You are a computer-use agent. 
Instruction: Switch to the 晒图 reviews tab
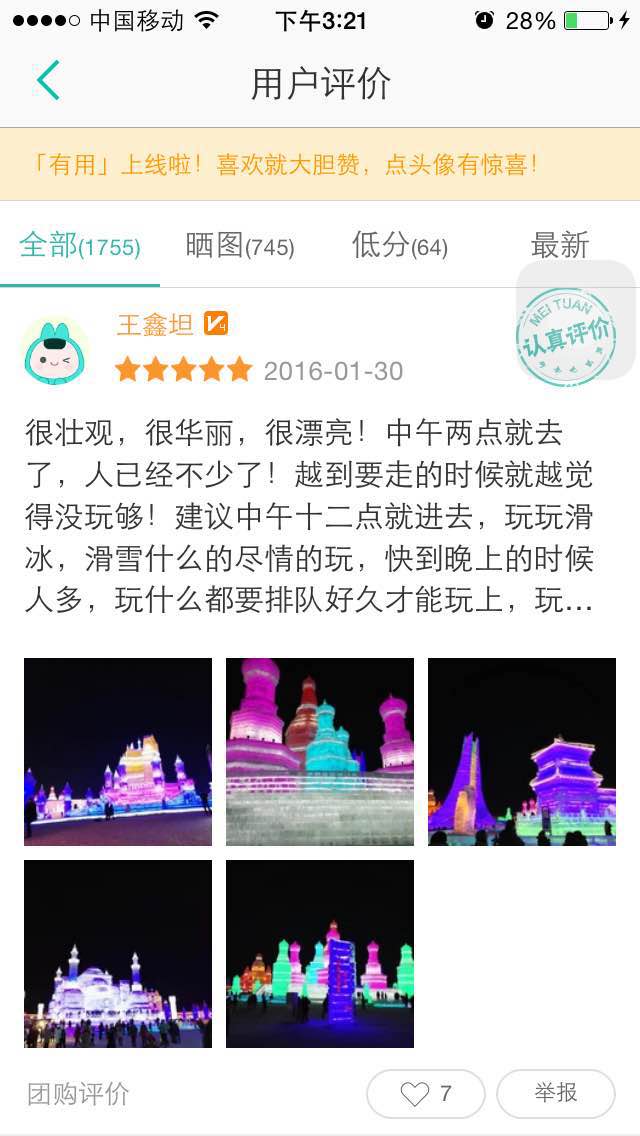point(240,245)
